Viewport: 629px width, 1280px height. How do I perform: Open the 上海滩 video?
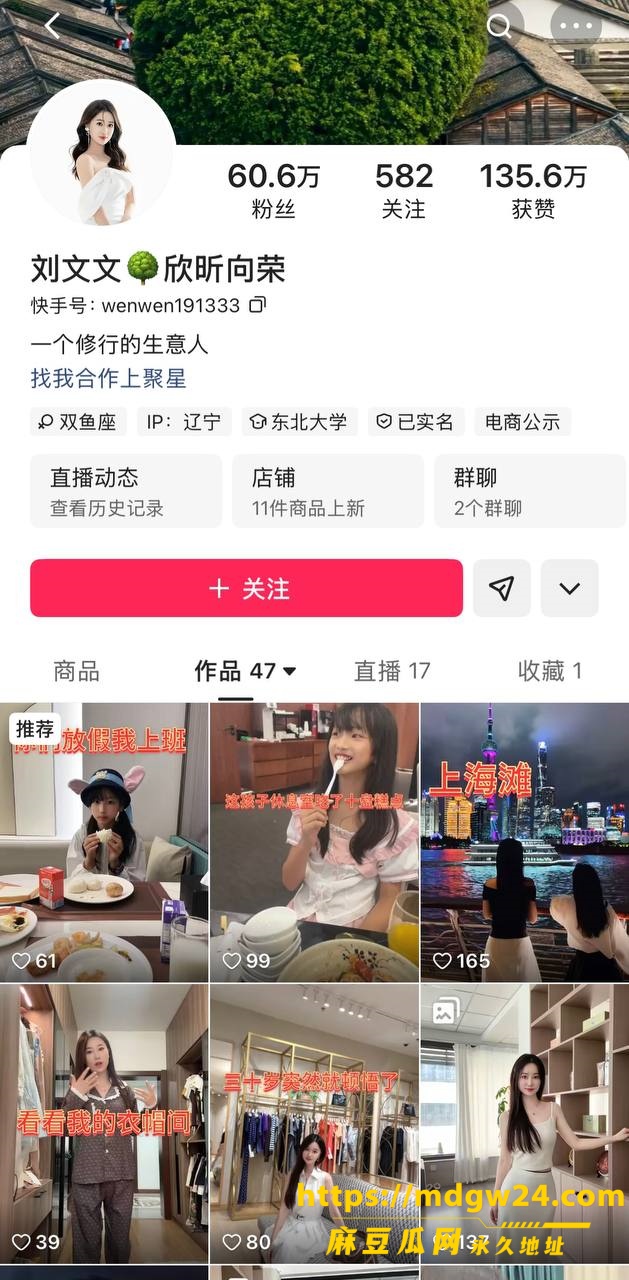(x=525, y=842)
